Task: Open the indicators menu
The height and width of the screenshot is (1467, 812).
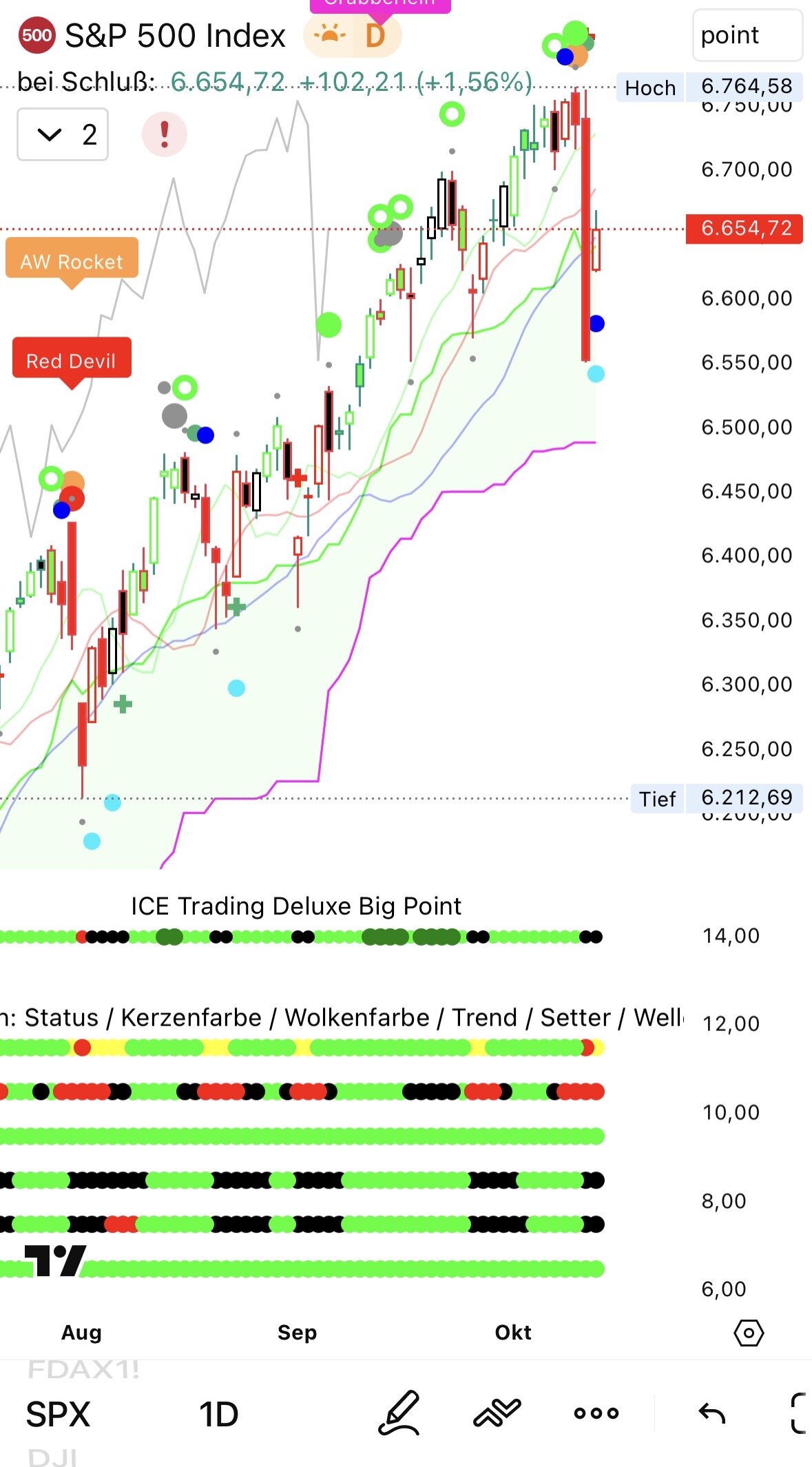Action: (x=497, y=1413)
